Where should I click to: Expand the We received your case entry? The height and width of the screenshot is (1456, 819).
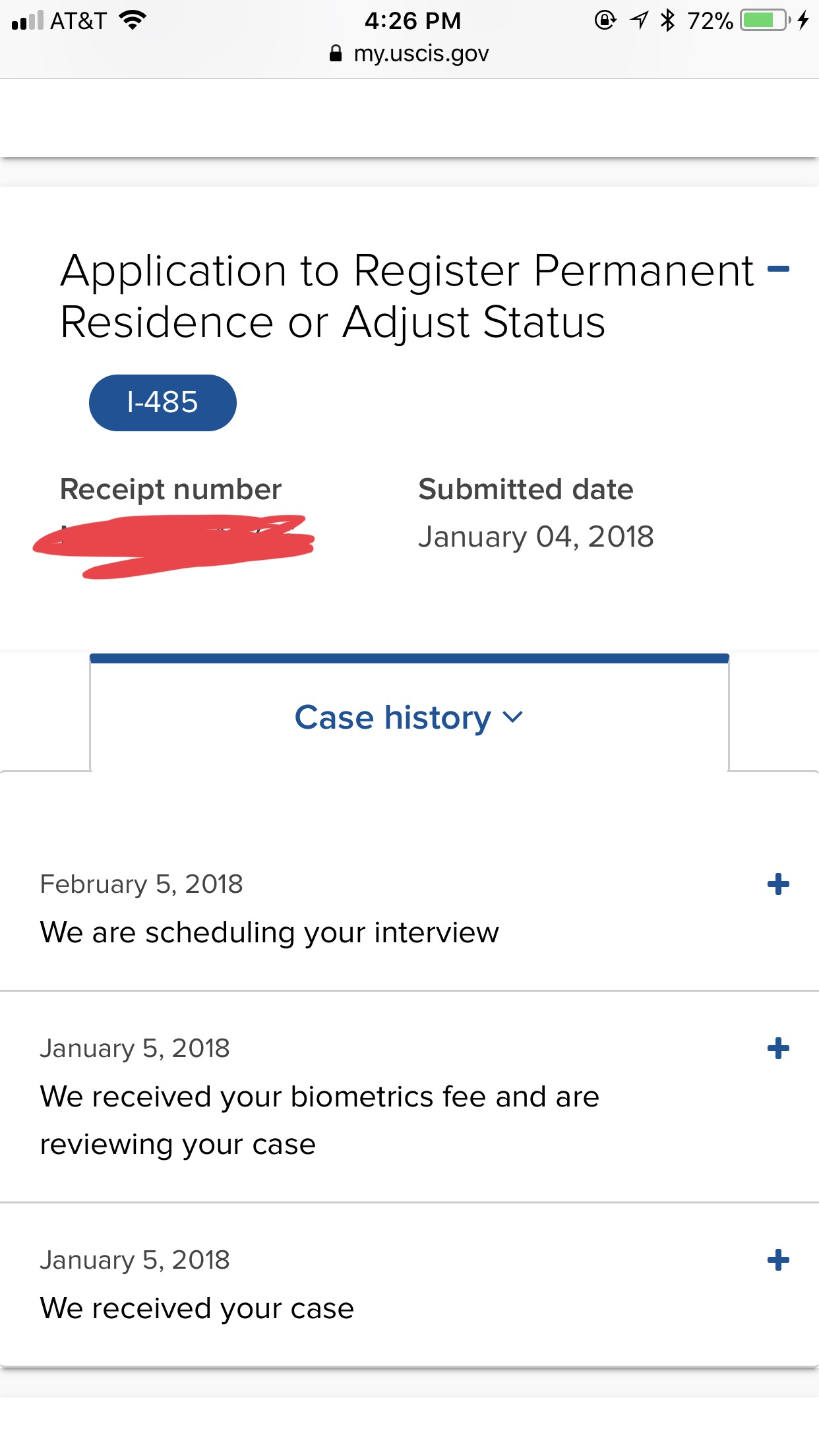pyautogui.click(x=778, y=1259)
